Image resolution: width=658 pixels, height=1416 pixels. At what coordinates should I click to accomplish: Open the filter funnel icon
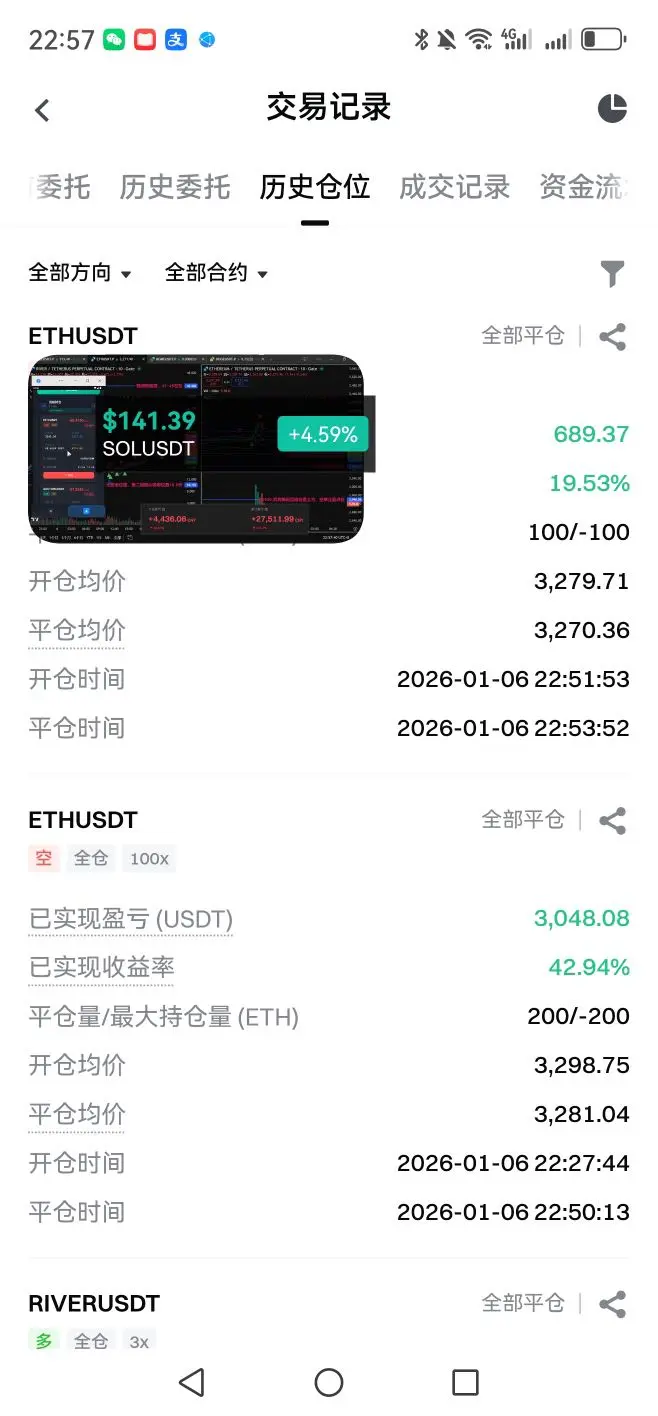coord(612,273)
